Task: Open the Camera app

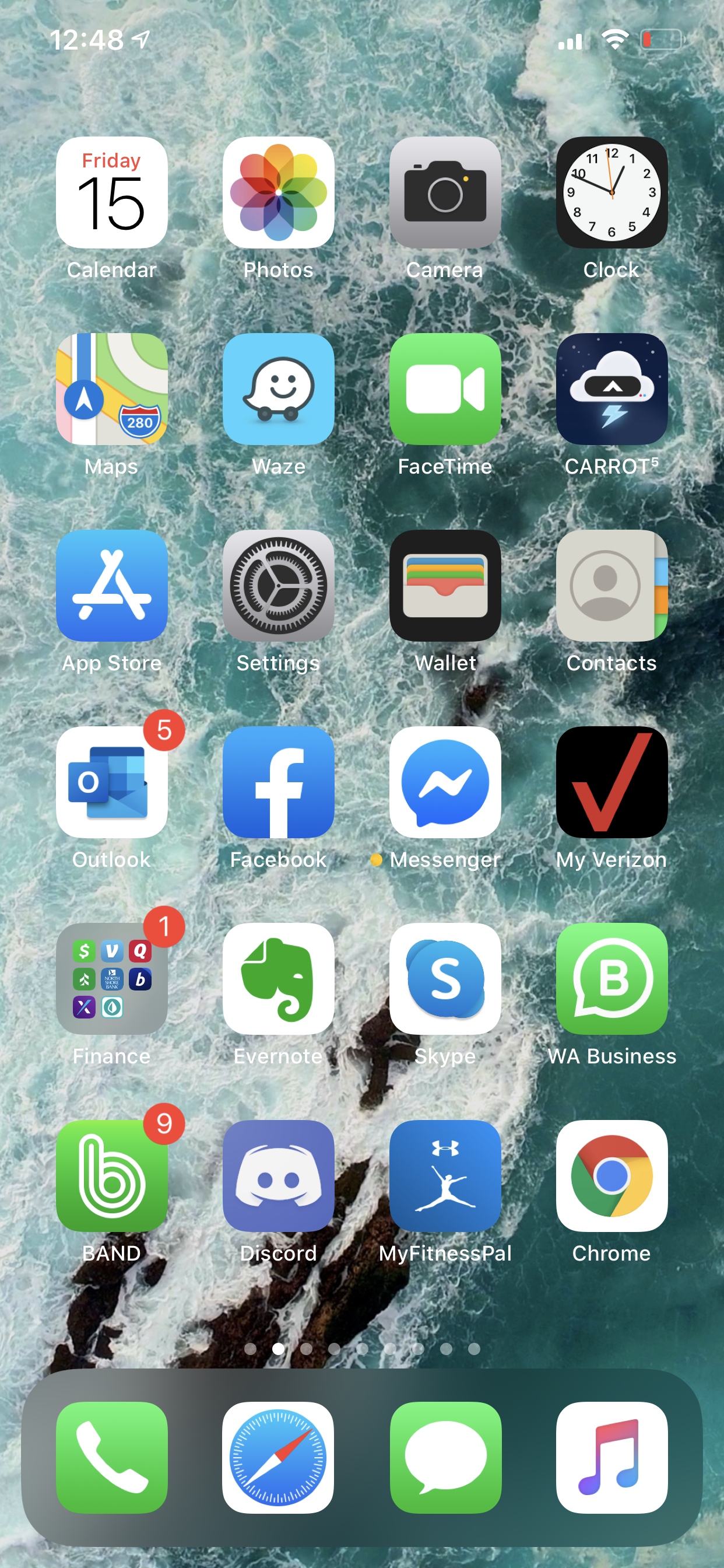Action: [x=445, y=192]
